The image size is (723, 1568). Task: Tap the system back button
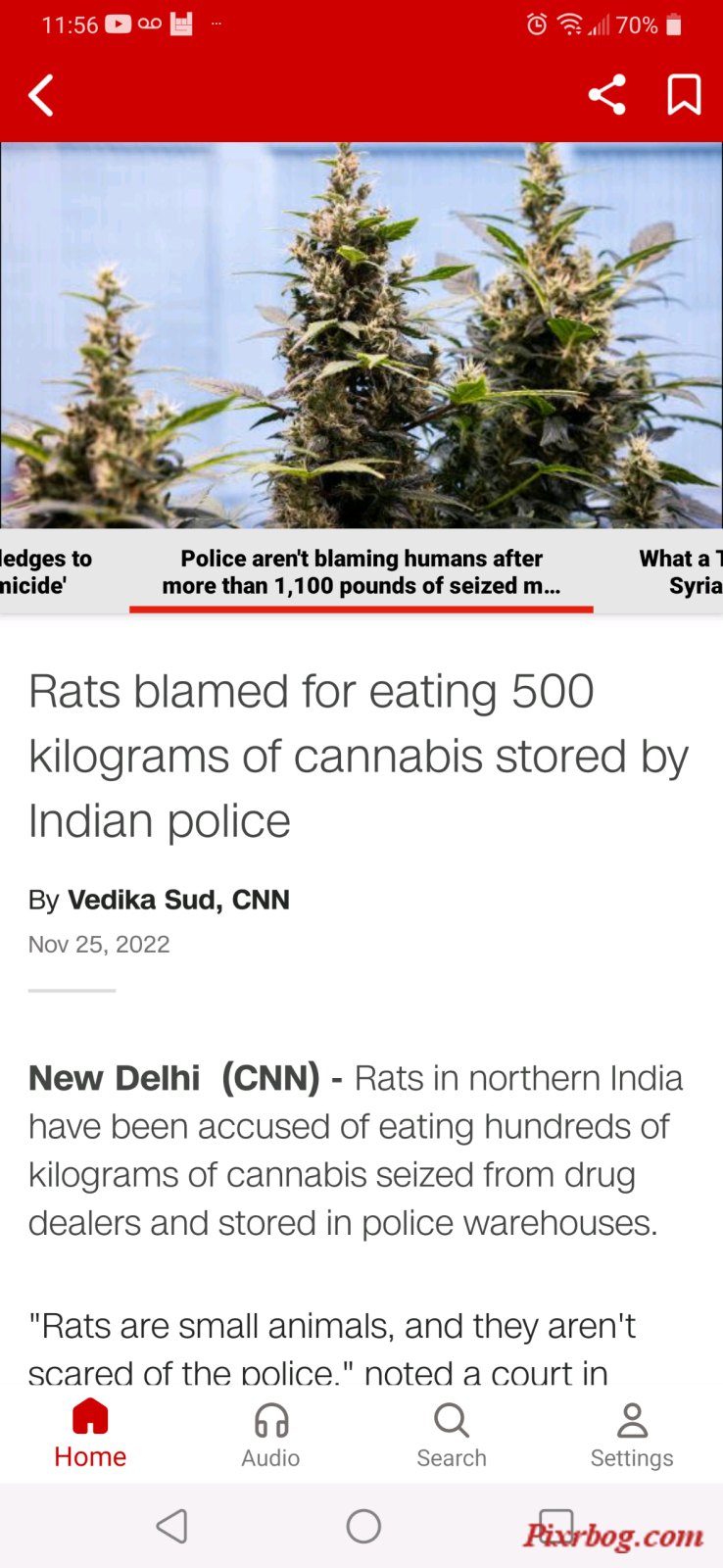tap(172, 1526)
